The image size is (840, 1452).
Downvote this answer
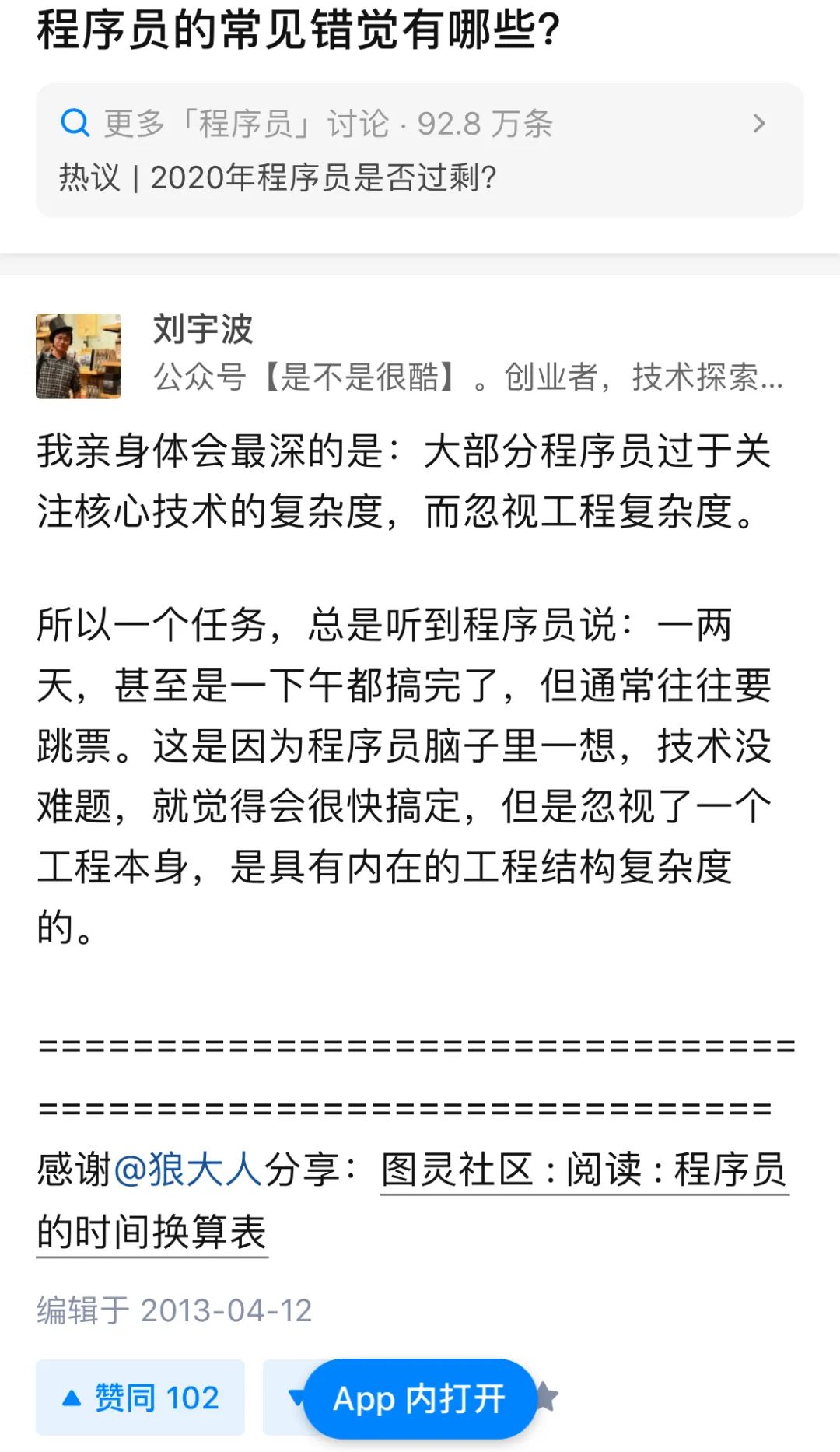click(283, 1398)
